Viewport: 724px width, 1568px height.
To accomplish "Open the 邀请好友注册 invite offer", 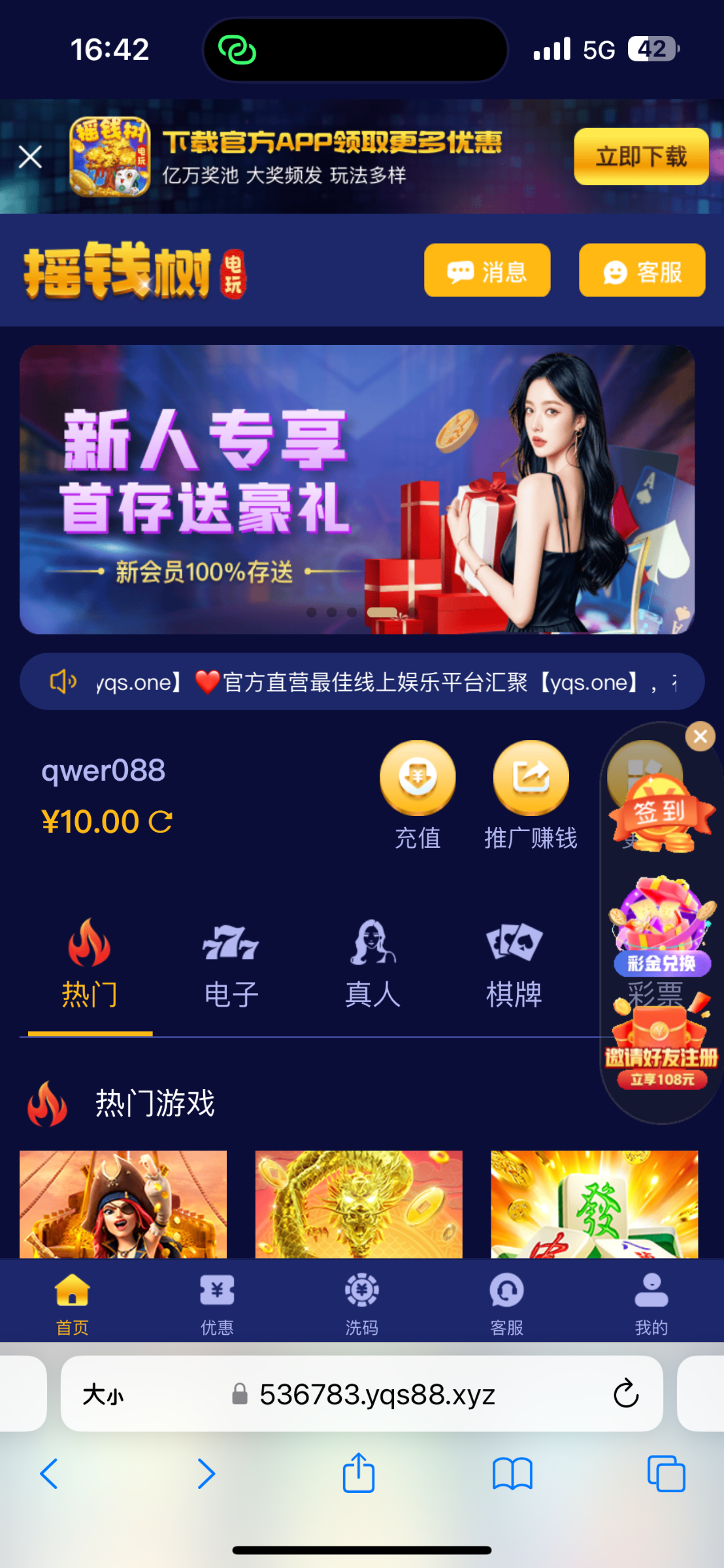I will pos(661,1049).
